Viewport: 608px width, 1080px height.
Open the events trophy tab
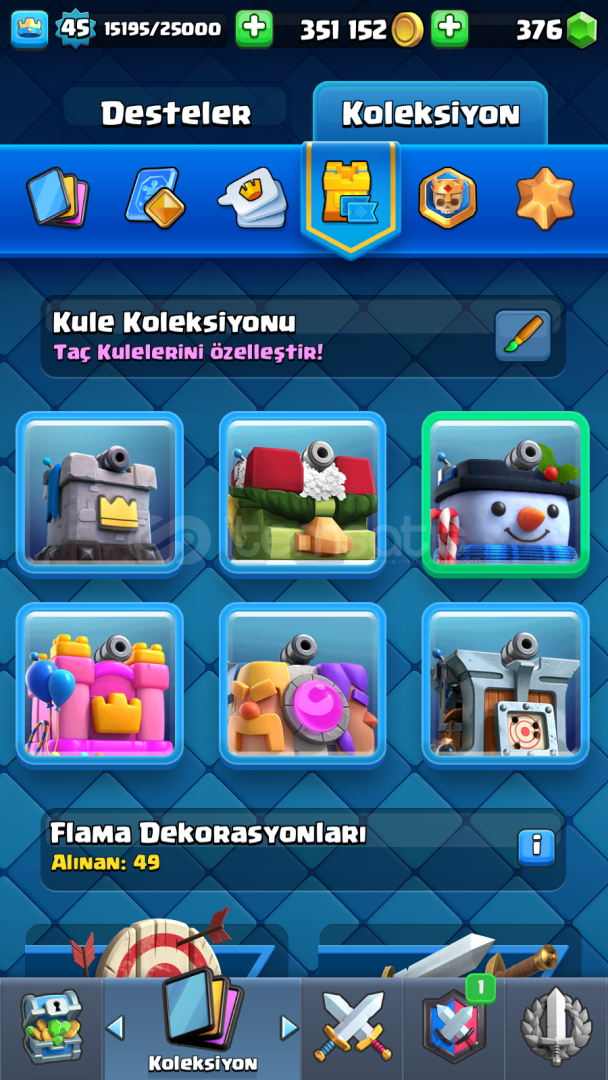coord(556,1026)
